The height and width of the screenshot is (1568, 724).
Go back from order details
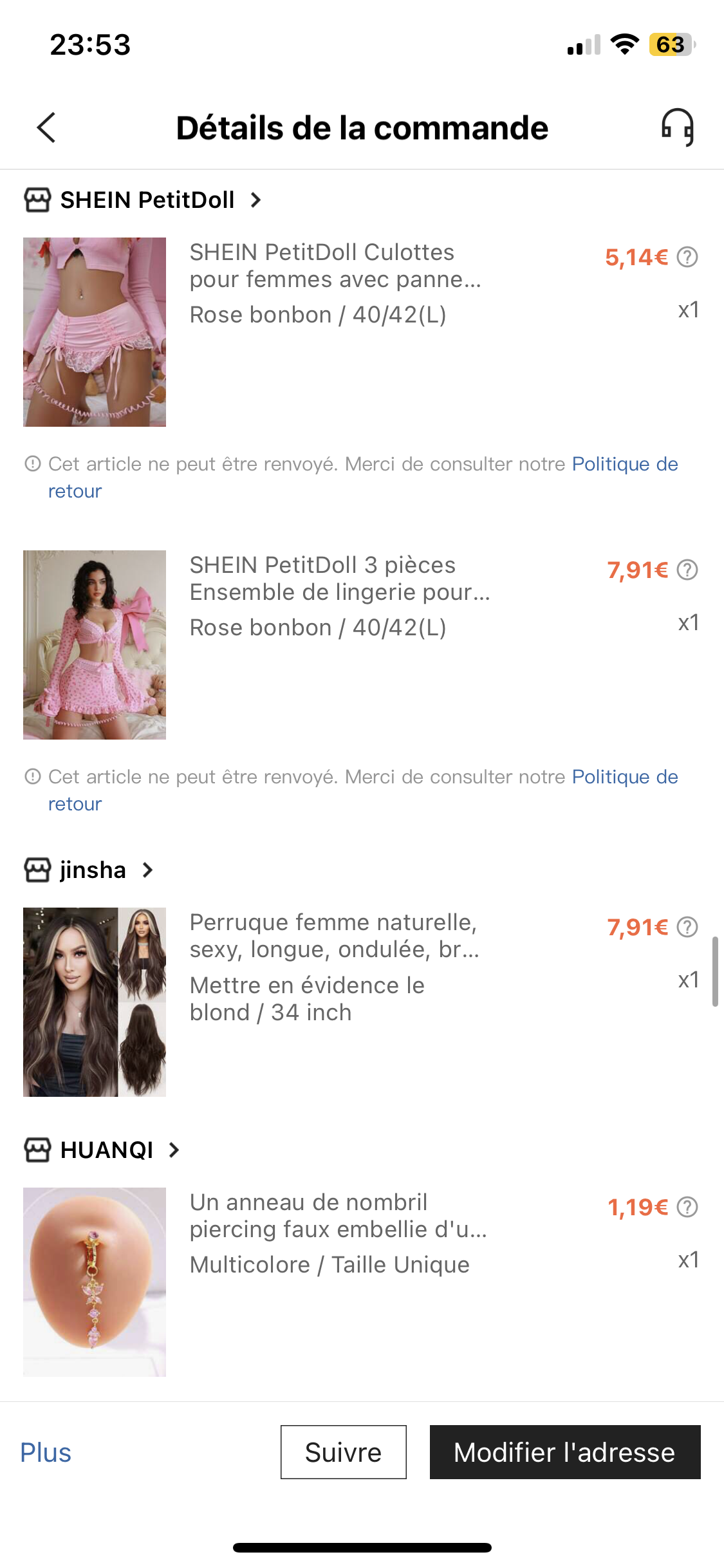46,127
